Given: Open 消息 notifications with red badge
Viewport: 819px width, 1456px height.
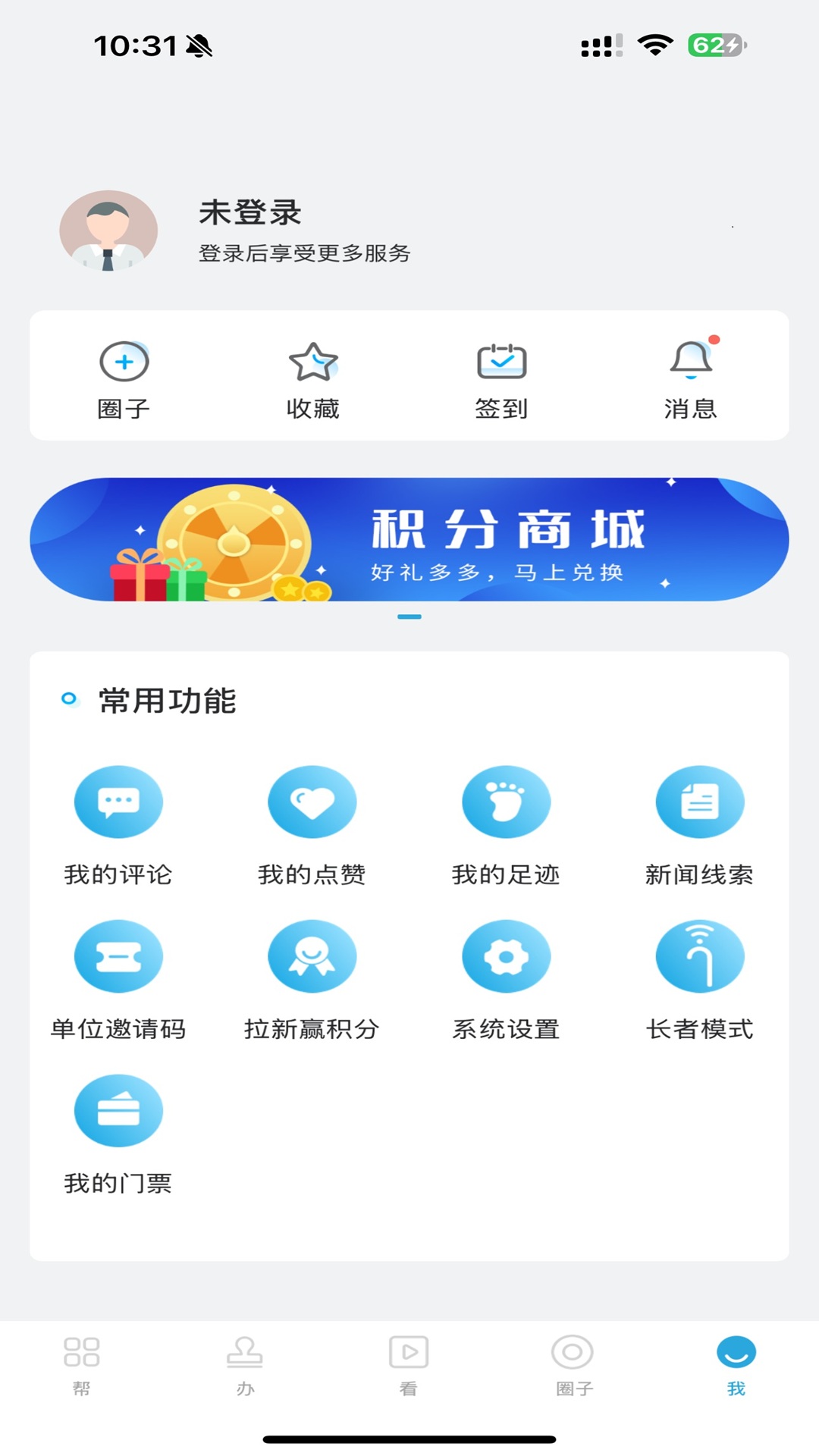Looking at the screenshot, I should point(690,362).
